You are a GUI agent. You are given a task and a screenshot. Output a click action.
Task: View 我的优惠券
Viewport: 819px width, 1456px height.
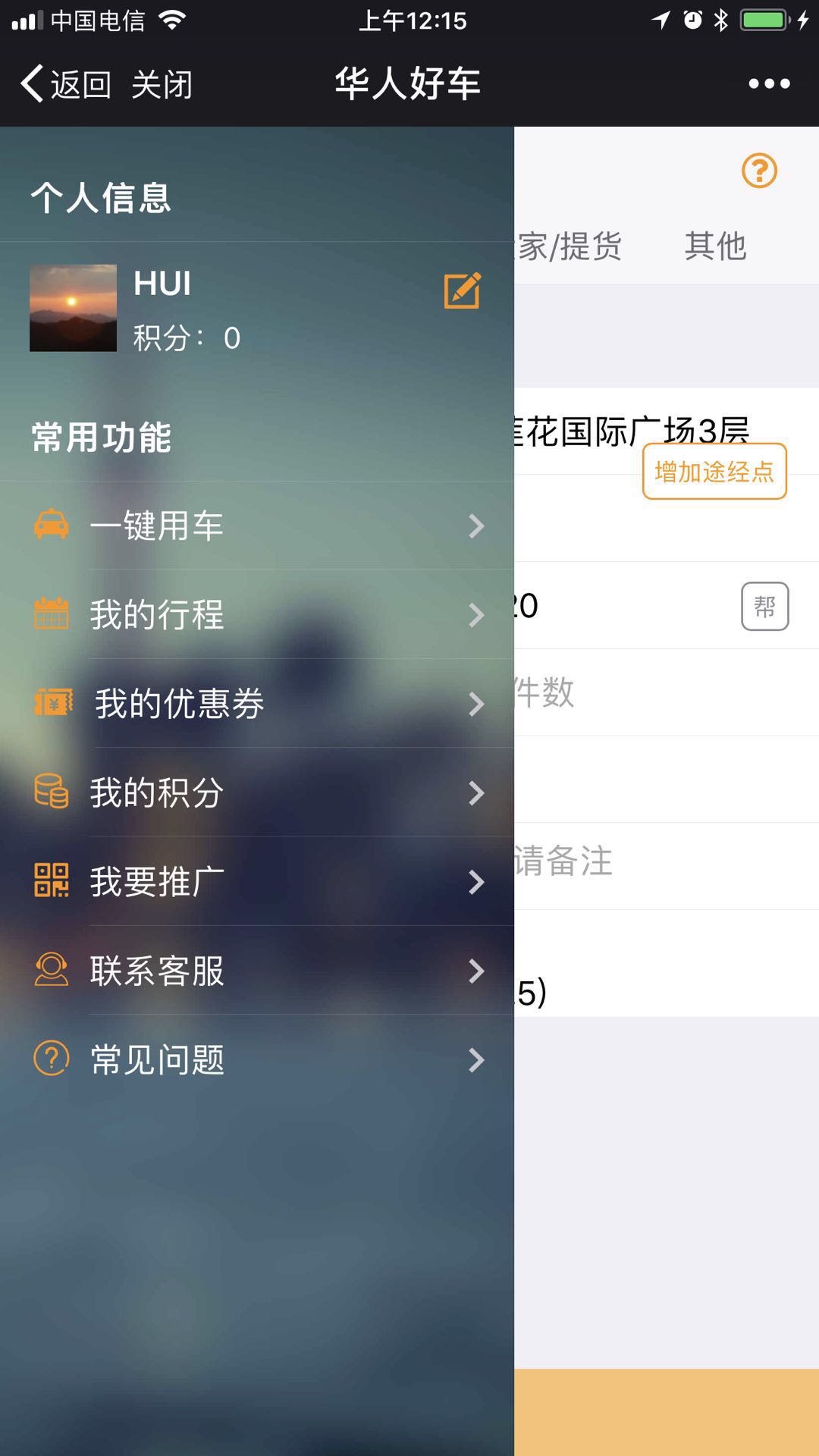pyautogui.click(x=258, y=704)
